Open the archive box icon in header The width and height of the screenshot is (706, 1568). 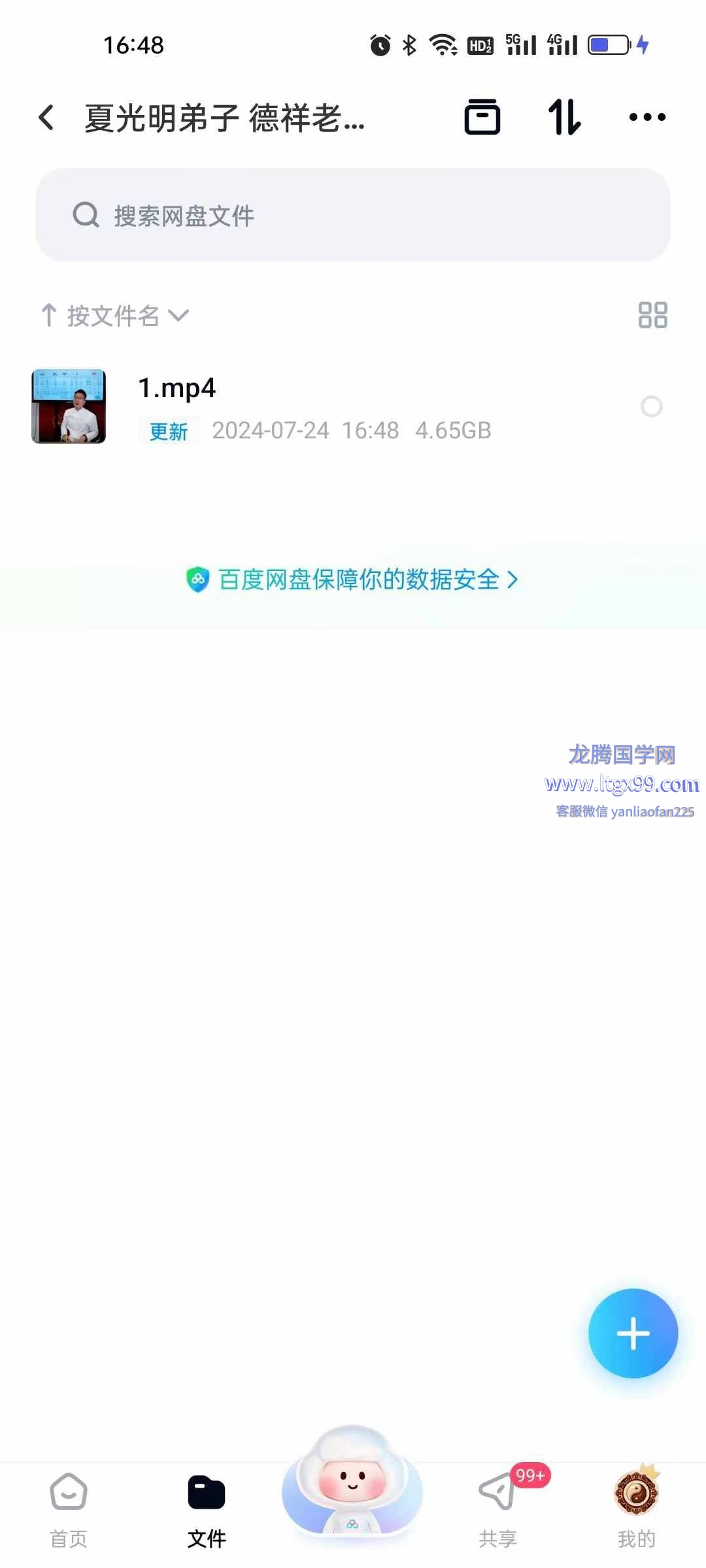tap(482, 118)
